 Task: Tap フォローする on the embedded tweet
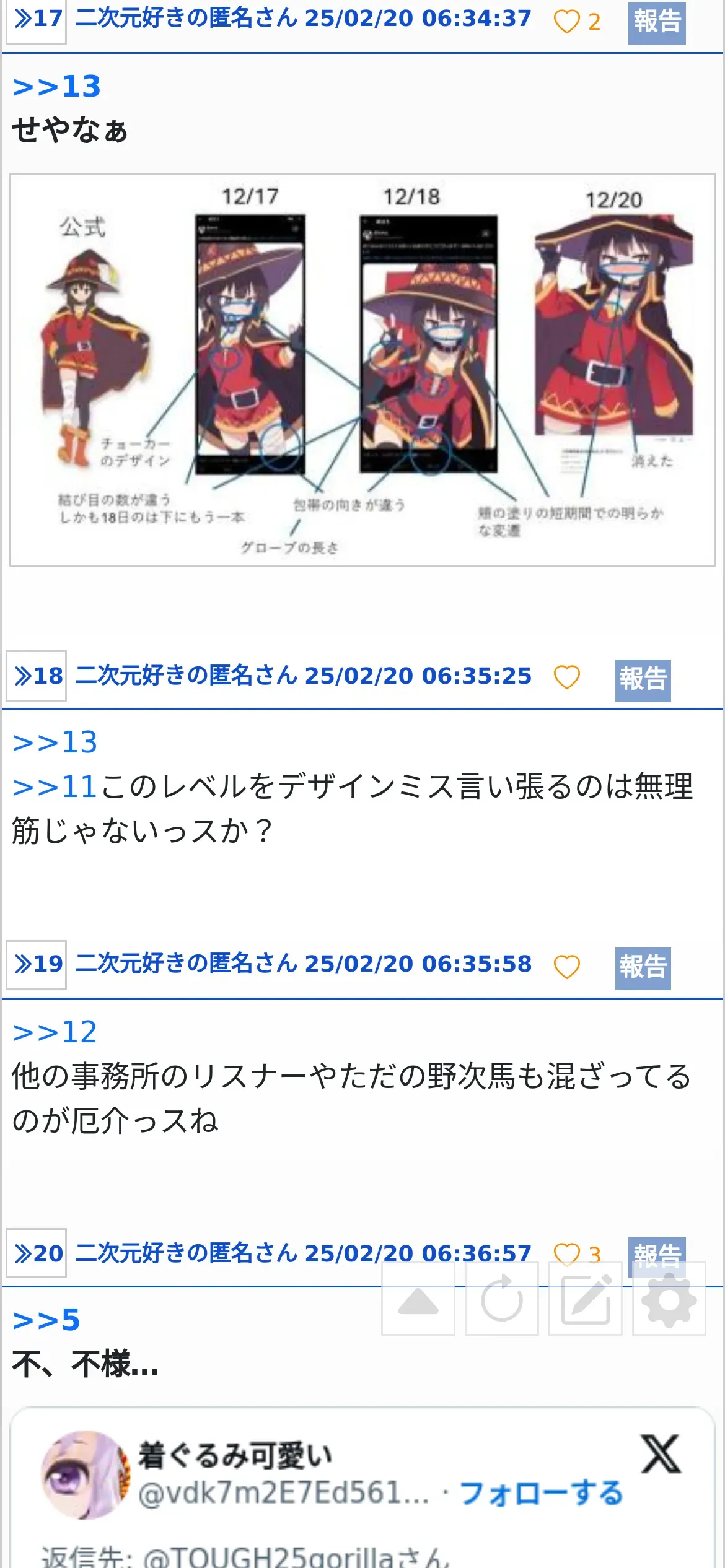click(541, 1493)
